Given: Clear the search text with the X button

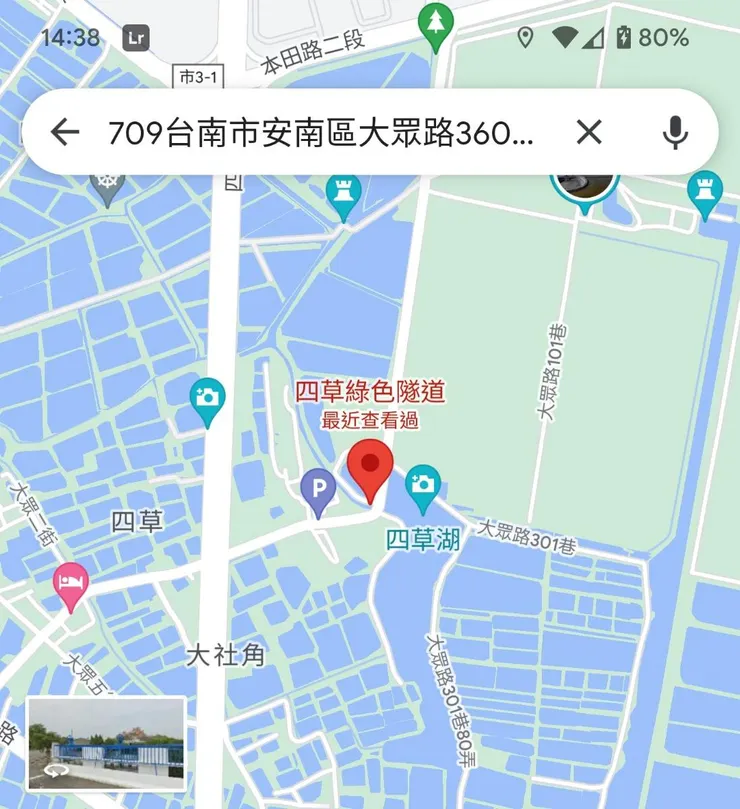Looking at the screenshot, I should coord(589,130).
